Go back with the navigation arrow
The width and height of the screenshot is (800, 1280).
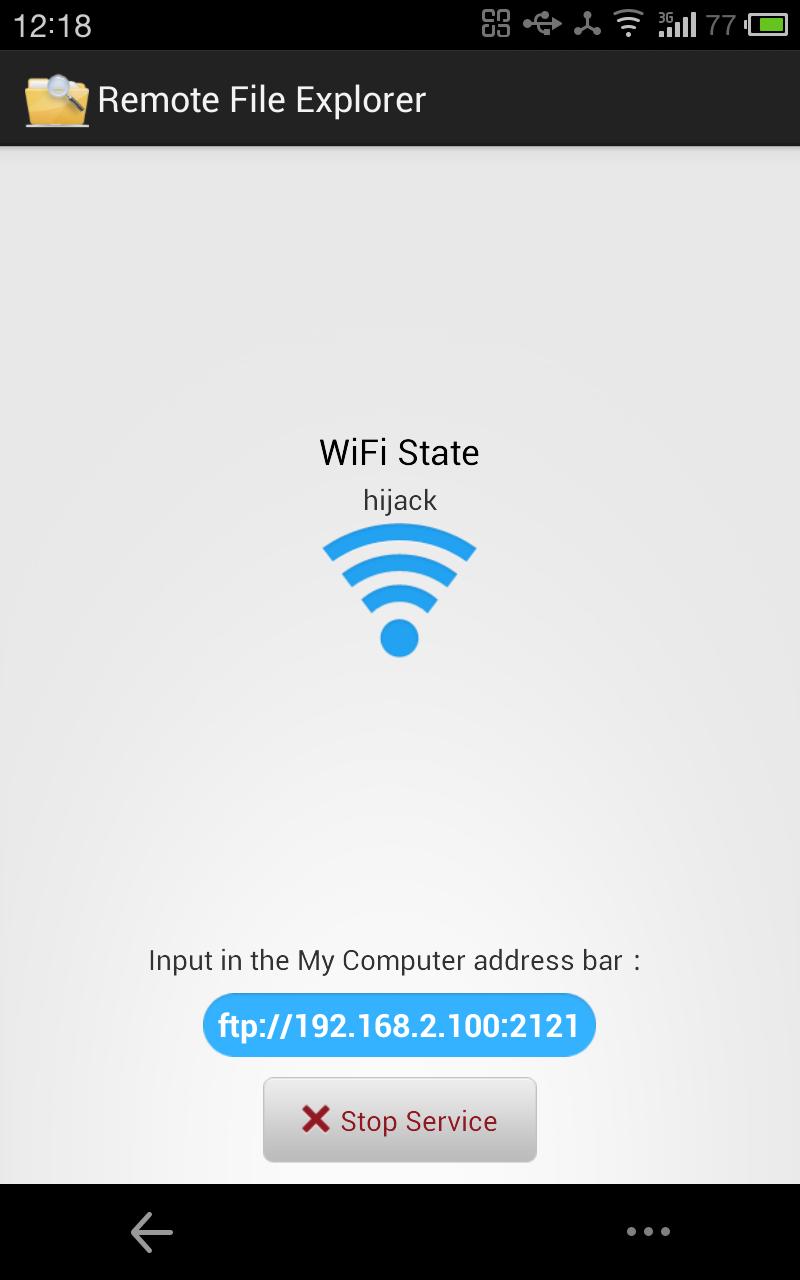pos(151,1232)
